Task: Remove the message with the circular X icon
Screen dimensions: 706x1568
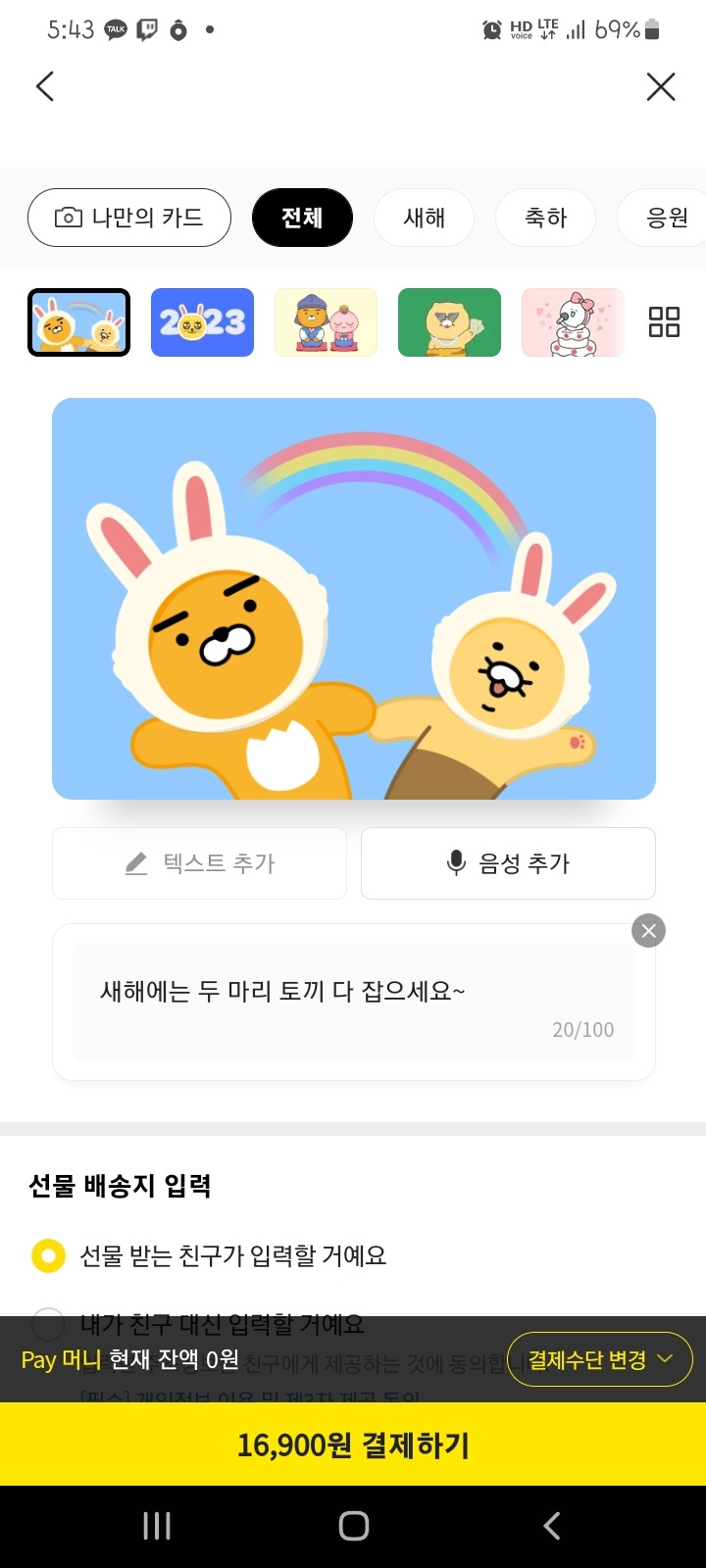Action: coord(647,930)
